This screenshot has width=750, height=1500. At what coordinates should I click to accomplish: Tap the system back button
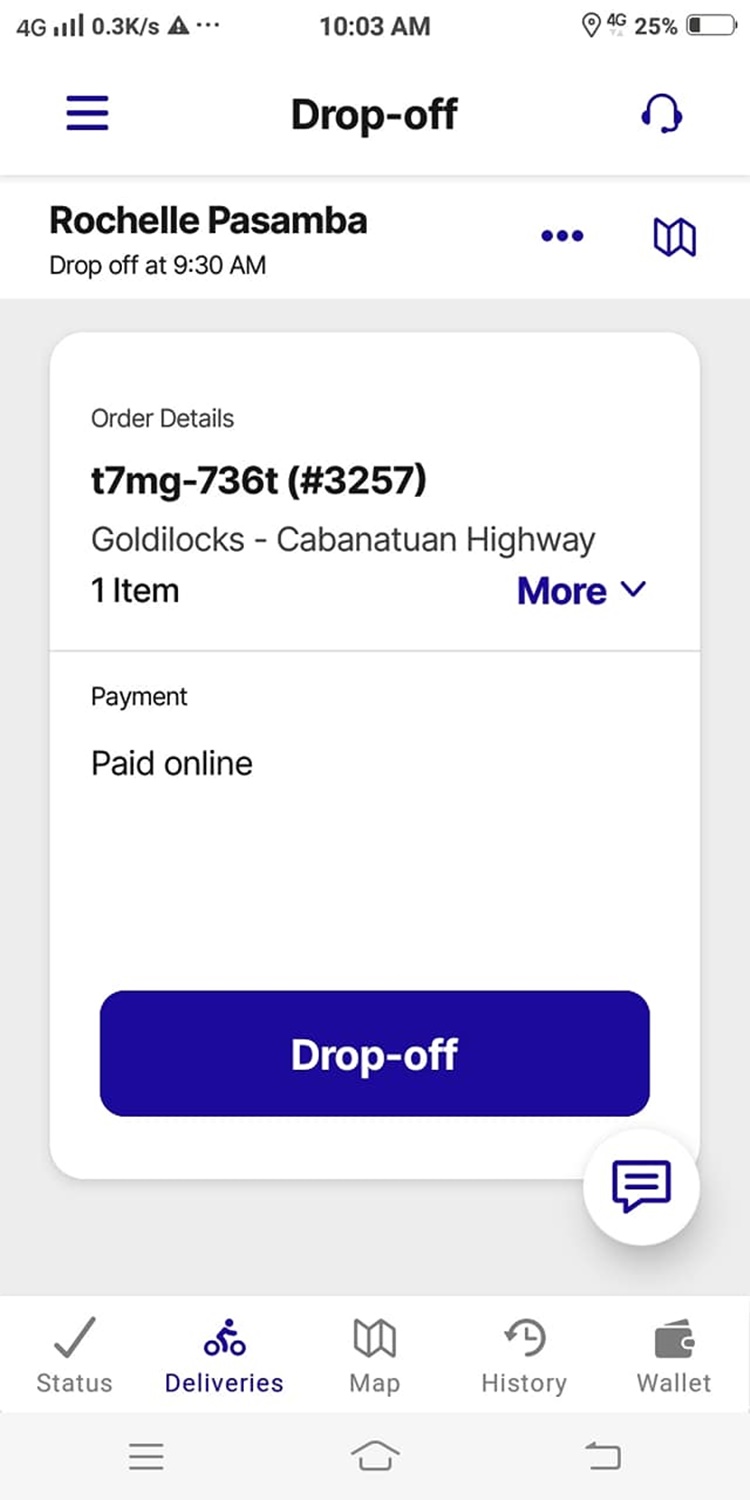tap(603, 1457)
